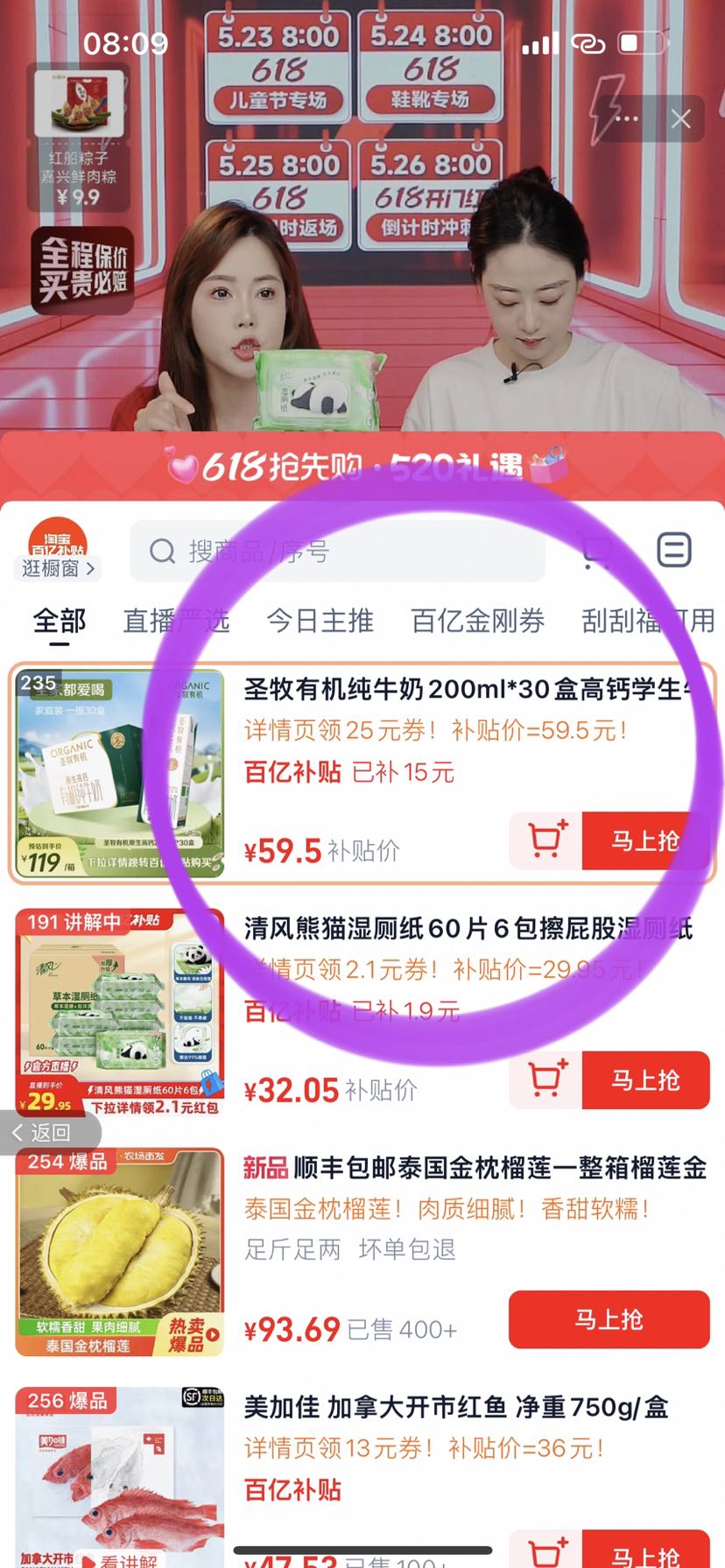The width and height of the screenshot is (725, 1568).
Task: Tap 马上抢 for 清风熊猫湿厕纸
Action: point(645,1079)
